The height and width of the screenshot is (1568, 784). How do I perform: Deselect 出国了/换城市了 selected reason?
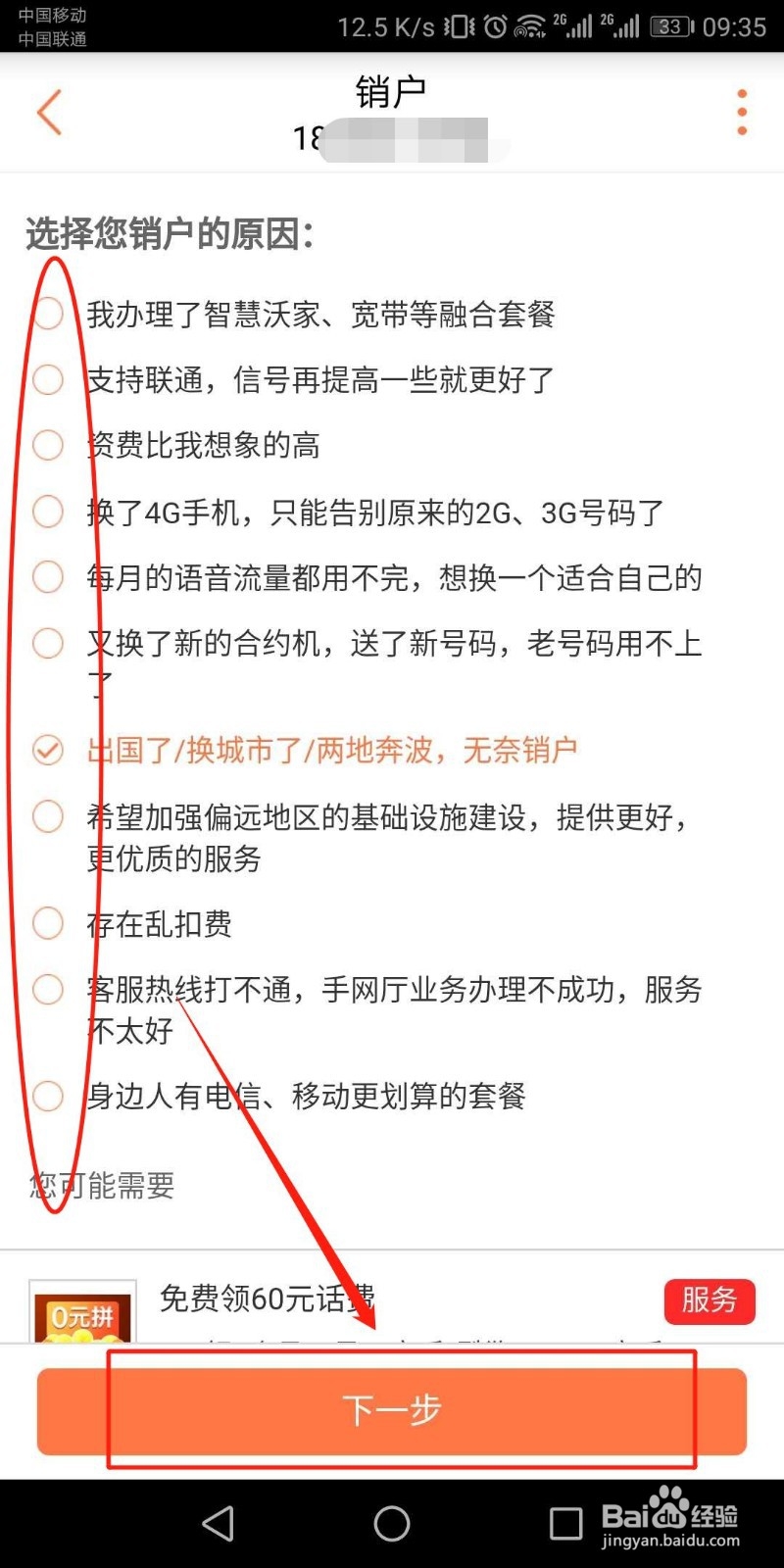[x=47, y=750]
